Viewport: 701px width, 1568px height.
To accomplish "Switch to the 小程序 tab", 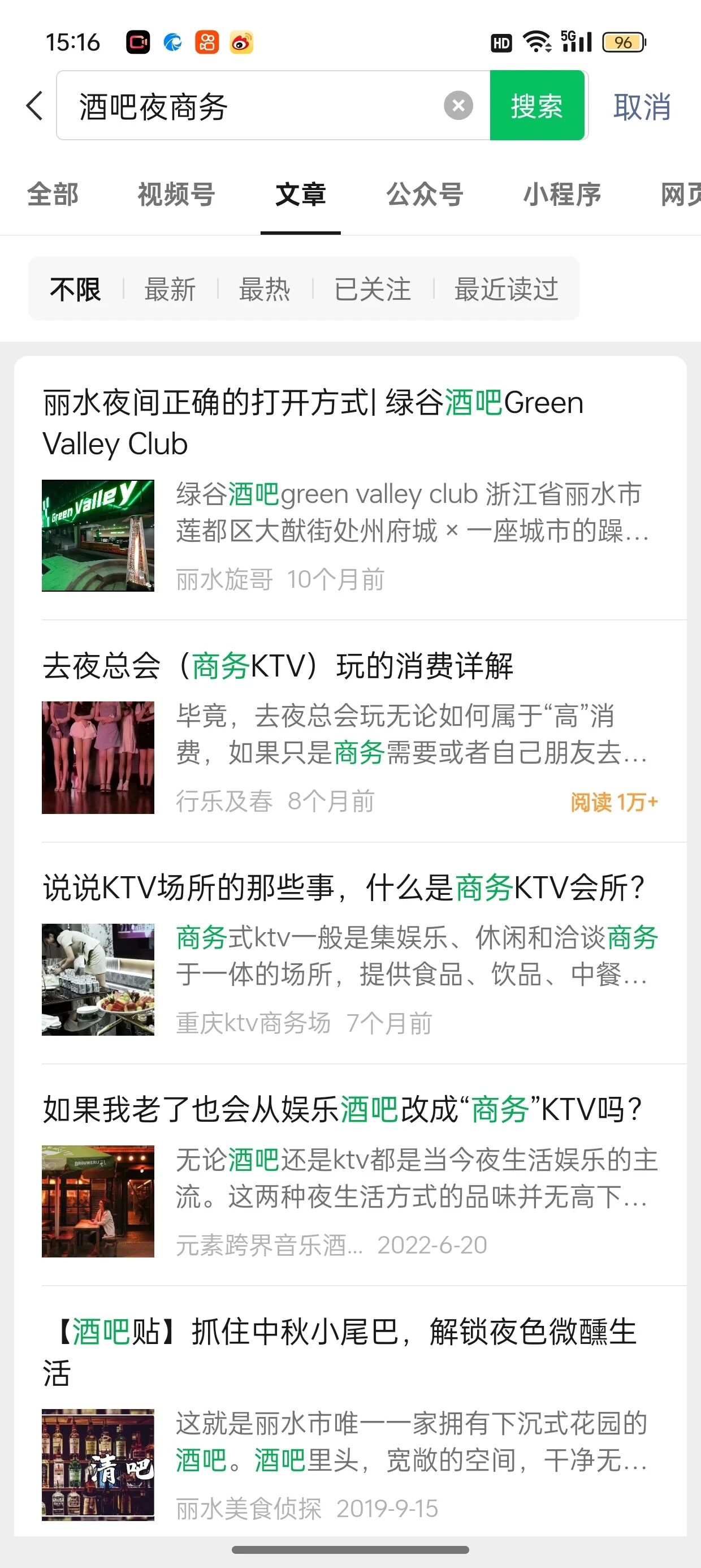I will [x=562, y=195].
